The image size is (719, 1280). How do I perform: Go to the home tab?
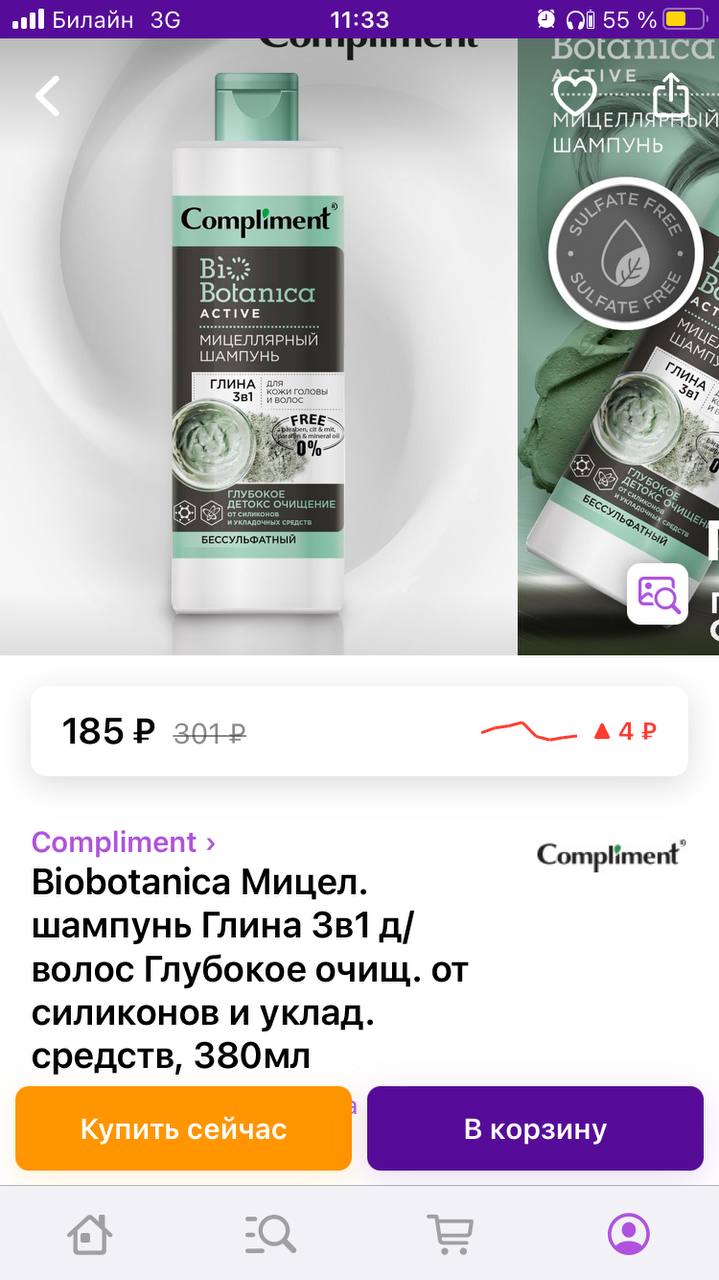point(89,1233)
